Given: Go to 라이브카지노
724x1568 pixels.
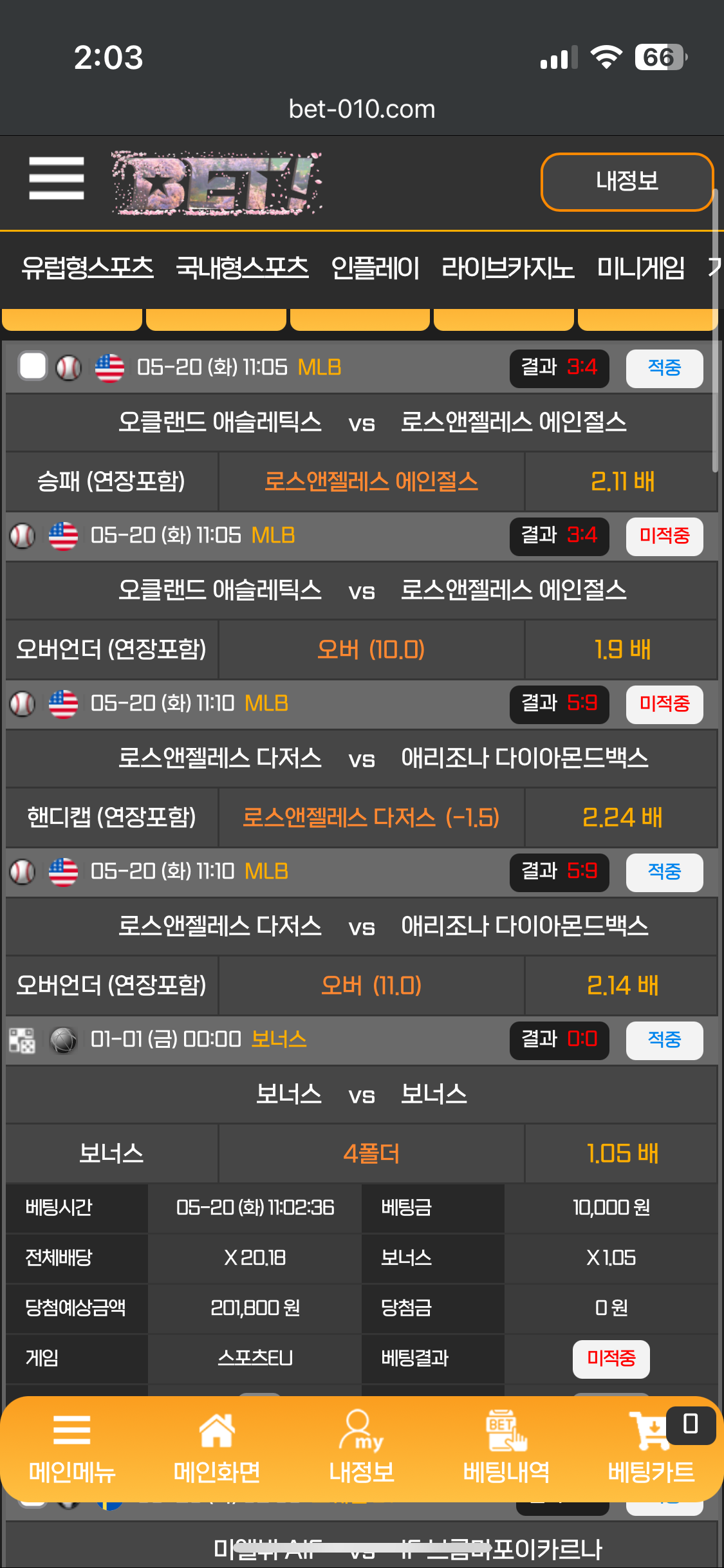Looking at the screenshot, I should 508,268.
